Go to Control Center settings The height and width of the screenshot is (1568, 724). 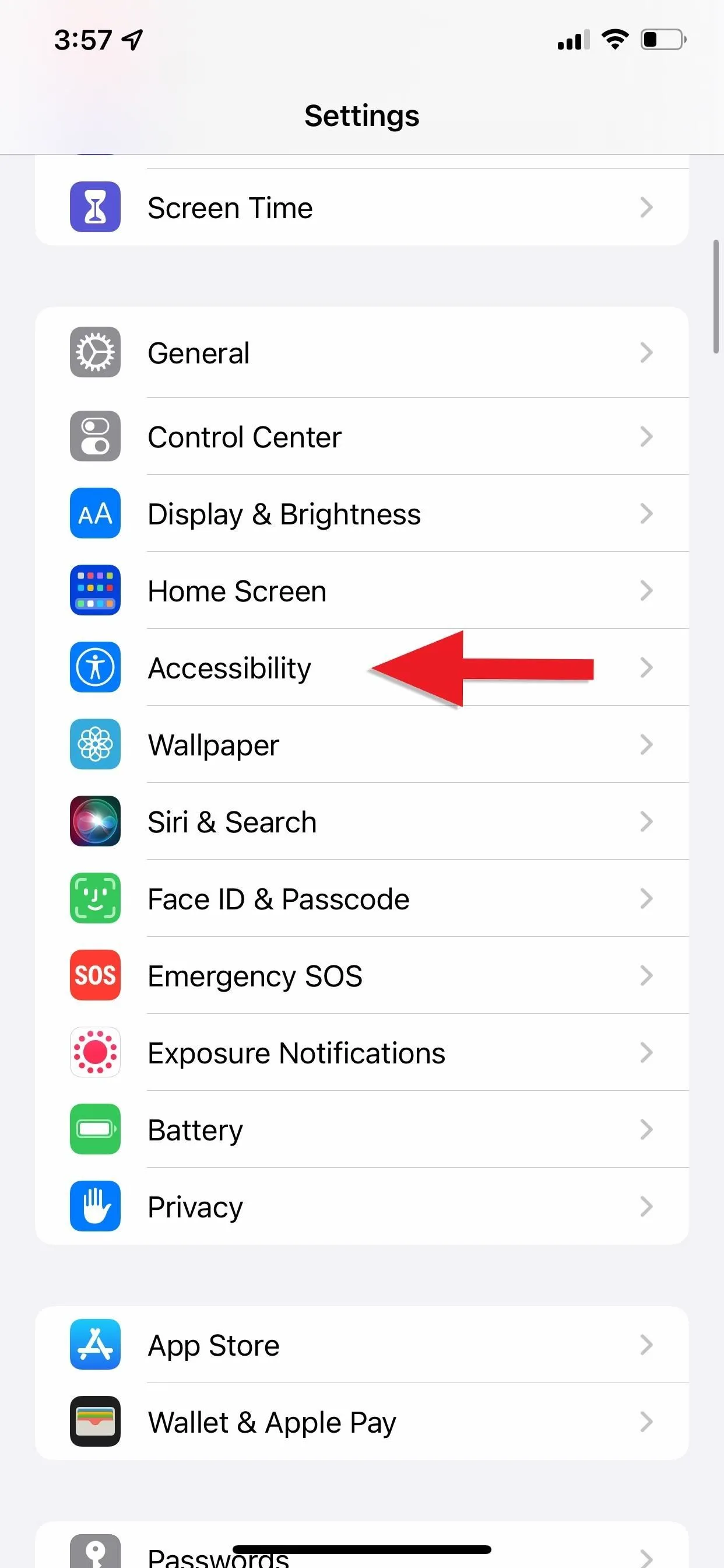pyautogui.click(x=362, y=436)
